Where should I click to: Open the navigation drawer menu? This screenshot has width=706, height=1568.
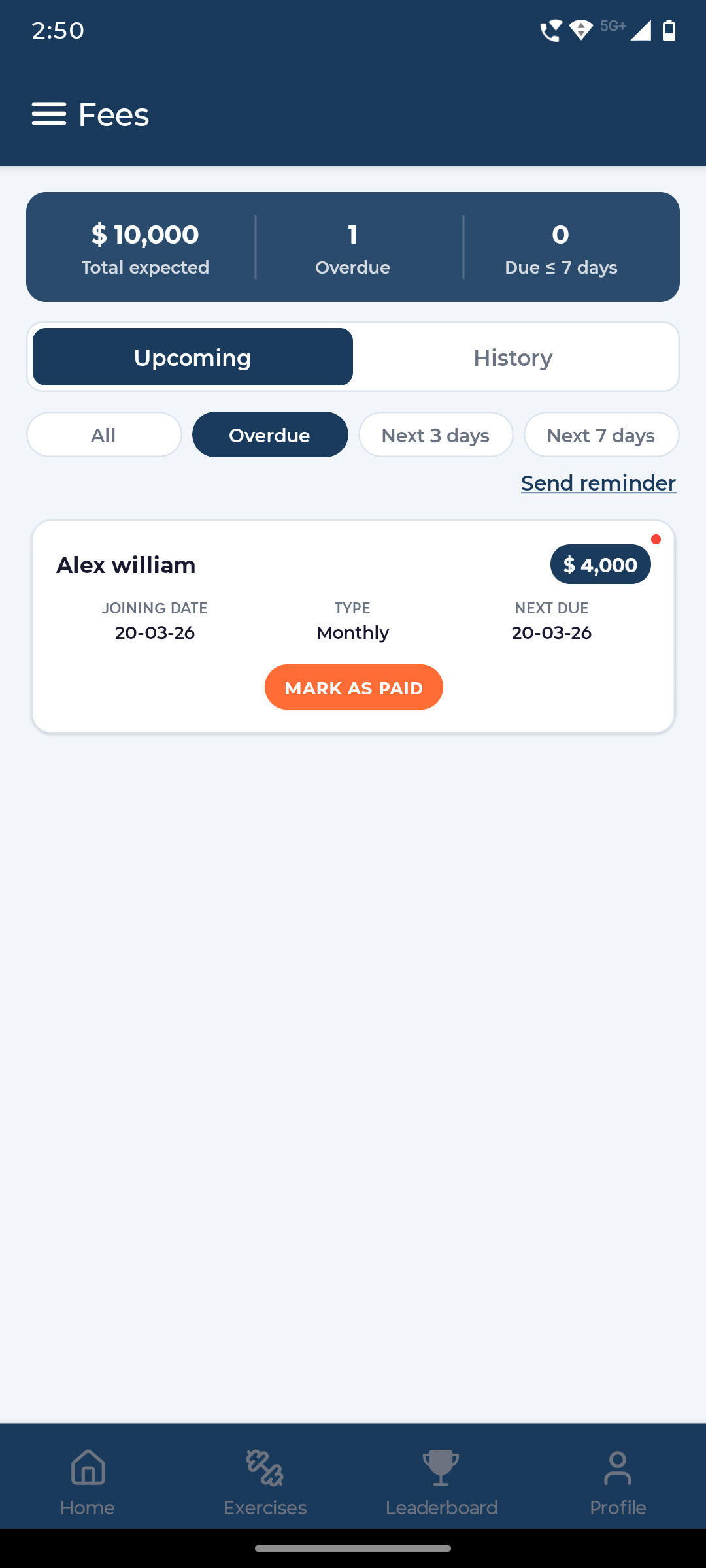pyautogui.click(x=48, y=114)
